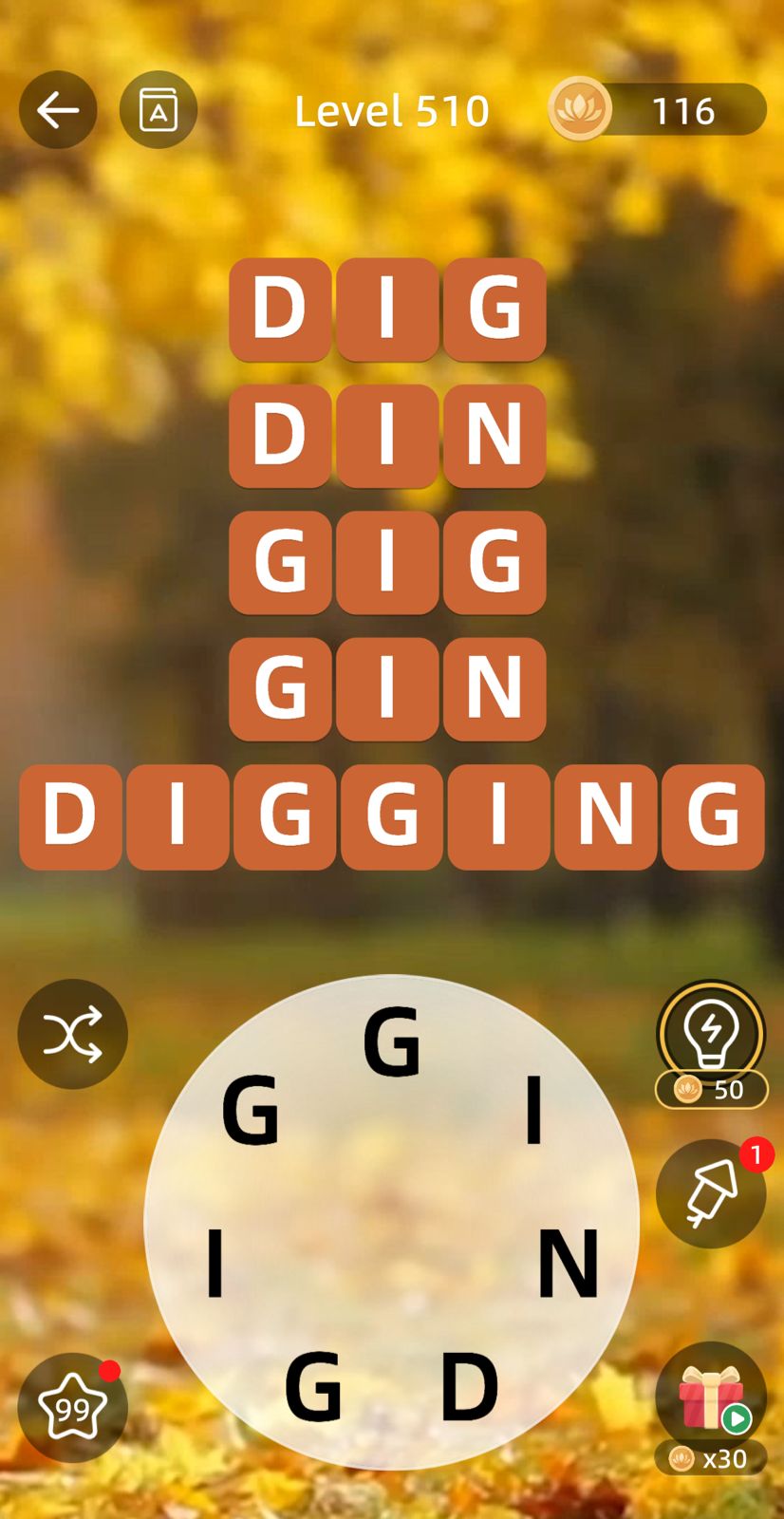Open the dictionary book icon
Viewport: 784px width, 1519px height.
[159, 110]
